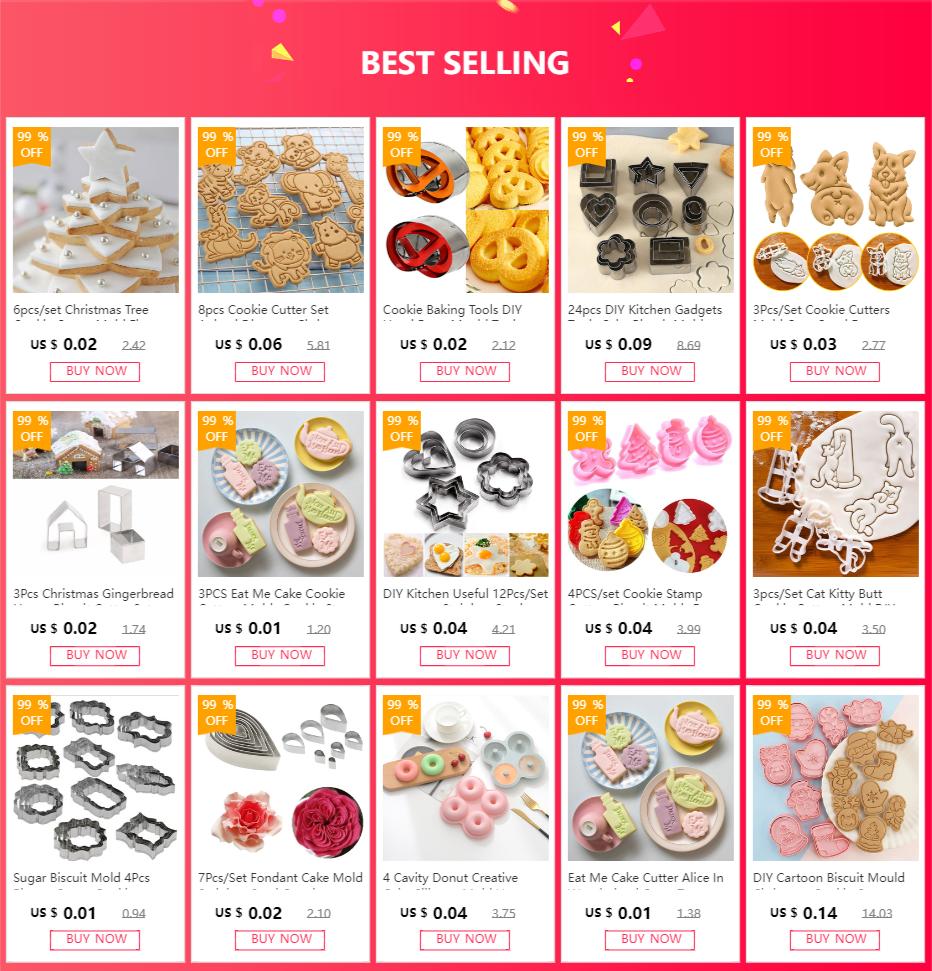
Task: View the corgi dog cookie cutter thumbnail
Action: [835, 209]
